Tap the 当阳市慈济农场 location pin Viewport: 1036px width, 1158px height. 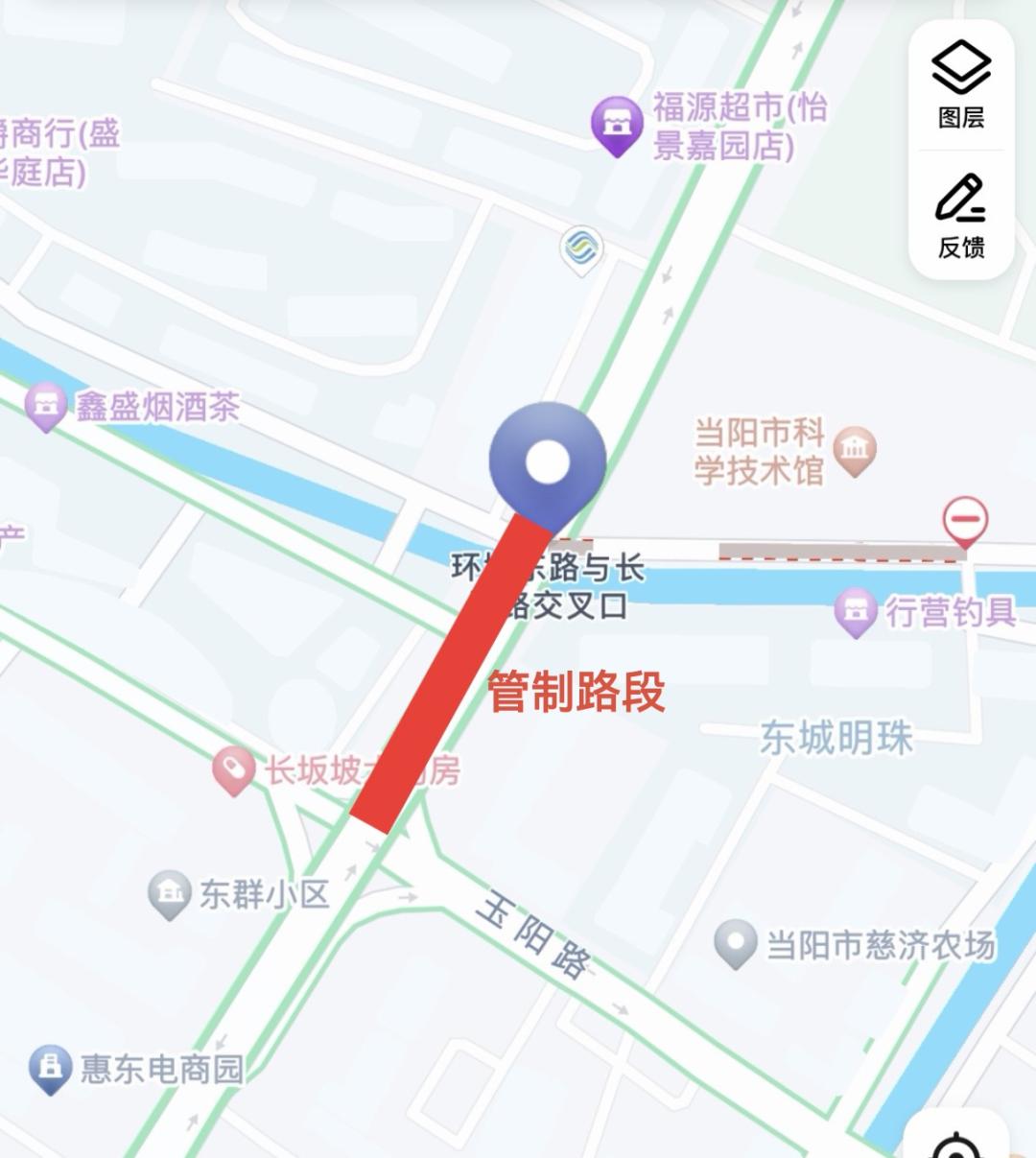click(736, 944)
